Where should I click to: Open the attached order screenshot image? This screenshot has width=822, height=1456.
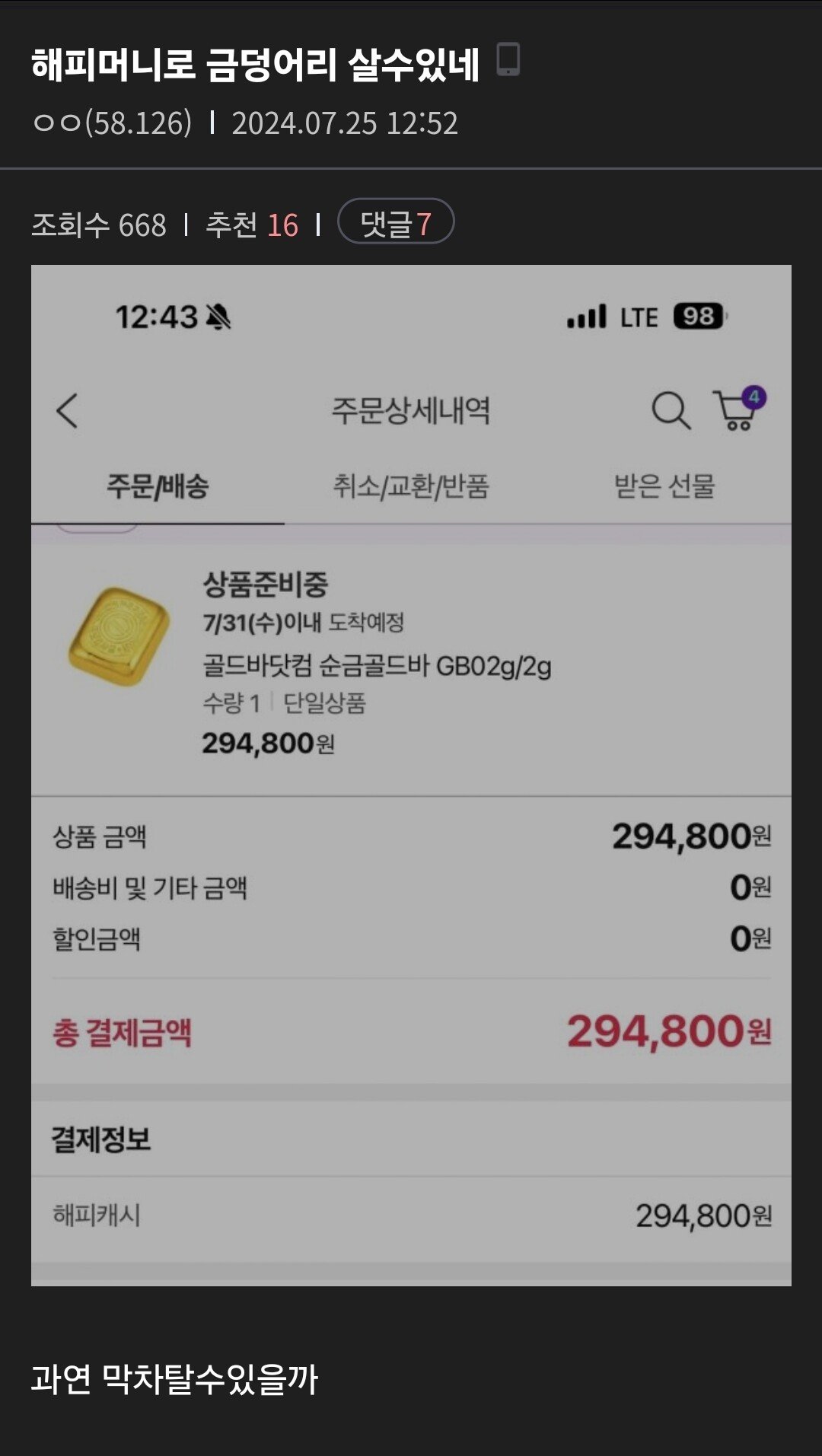(411, 775)
